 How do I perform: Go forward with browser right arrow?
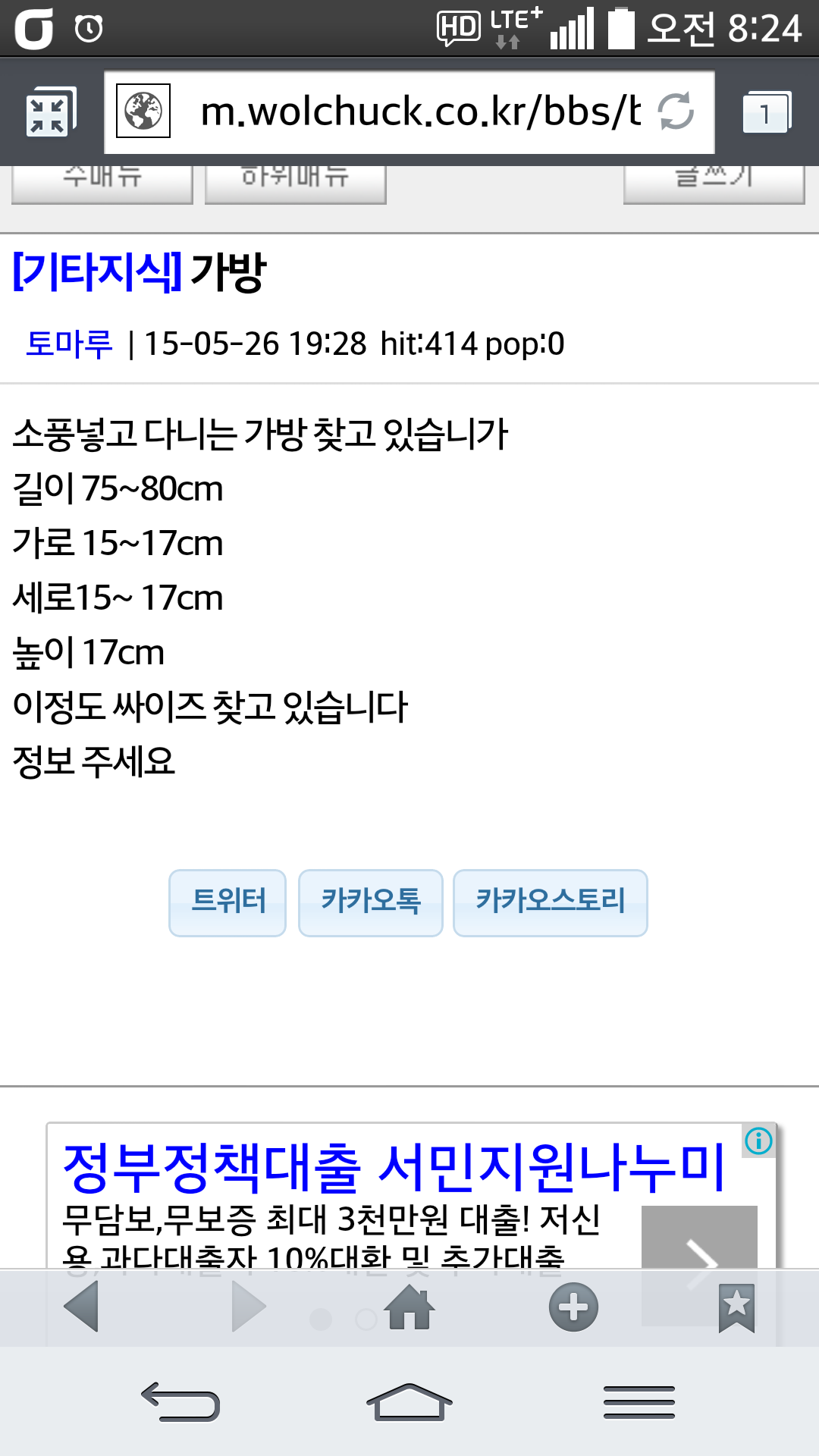[248, 1306]
